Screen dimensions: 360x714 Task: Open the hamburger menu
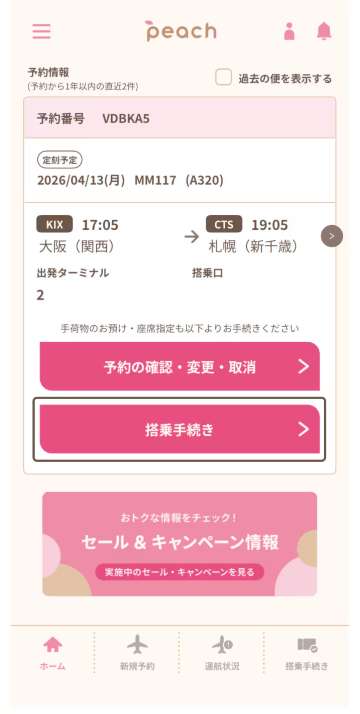41,31
